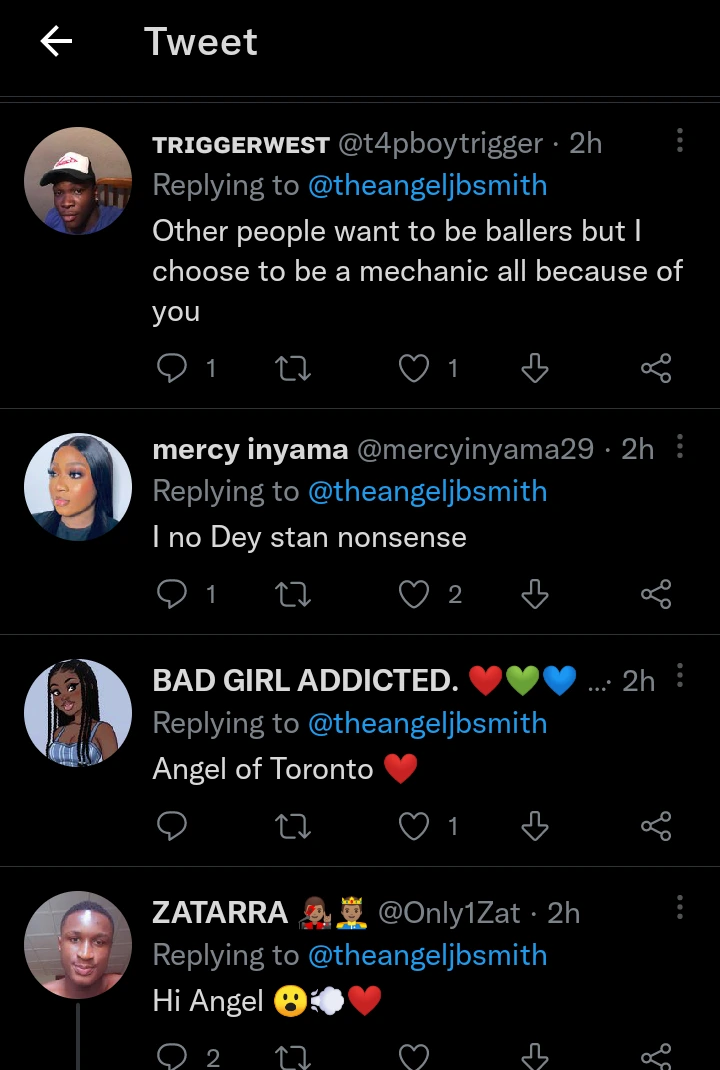Reply to the "Angel of Toronto" tweet

[x=173, y=826]
